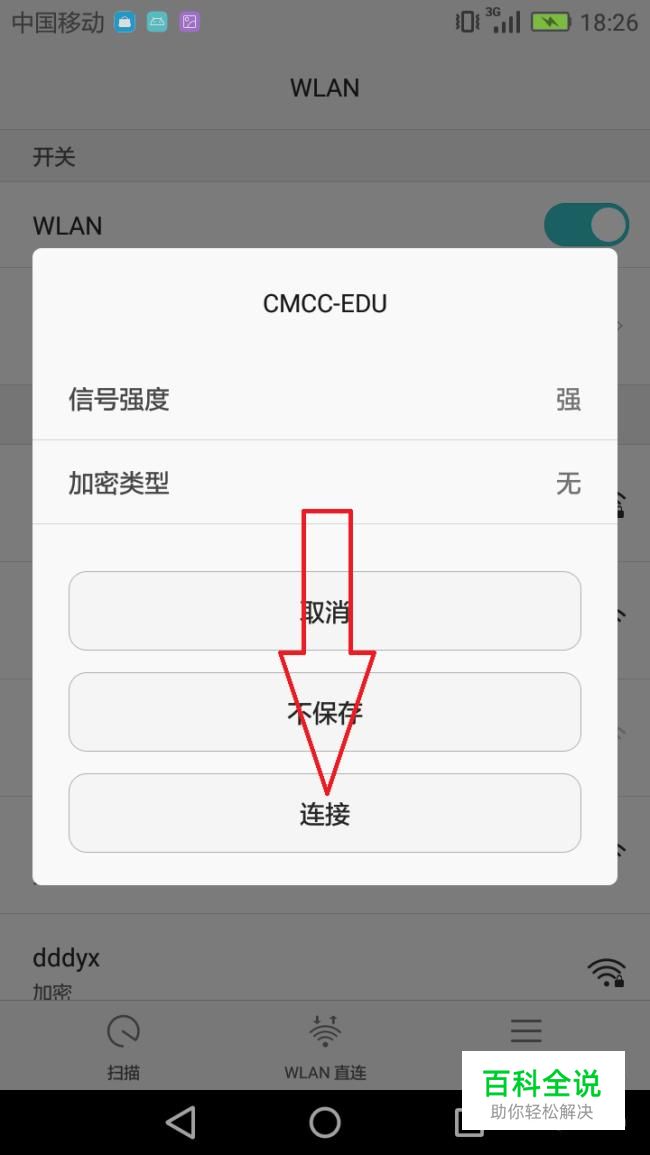Open WLAN 直连
650x1155 pixels.
pos(325,1047)
